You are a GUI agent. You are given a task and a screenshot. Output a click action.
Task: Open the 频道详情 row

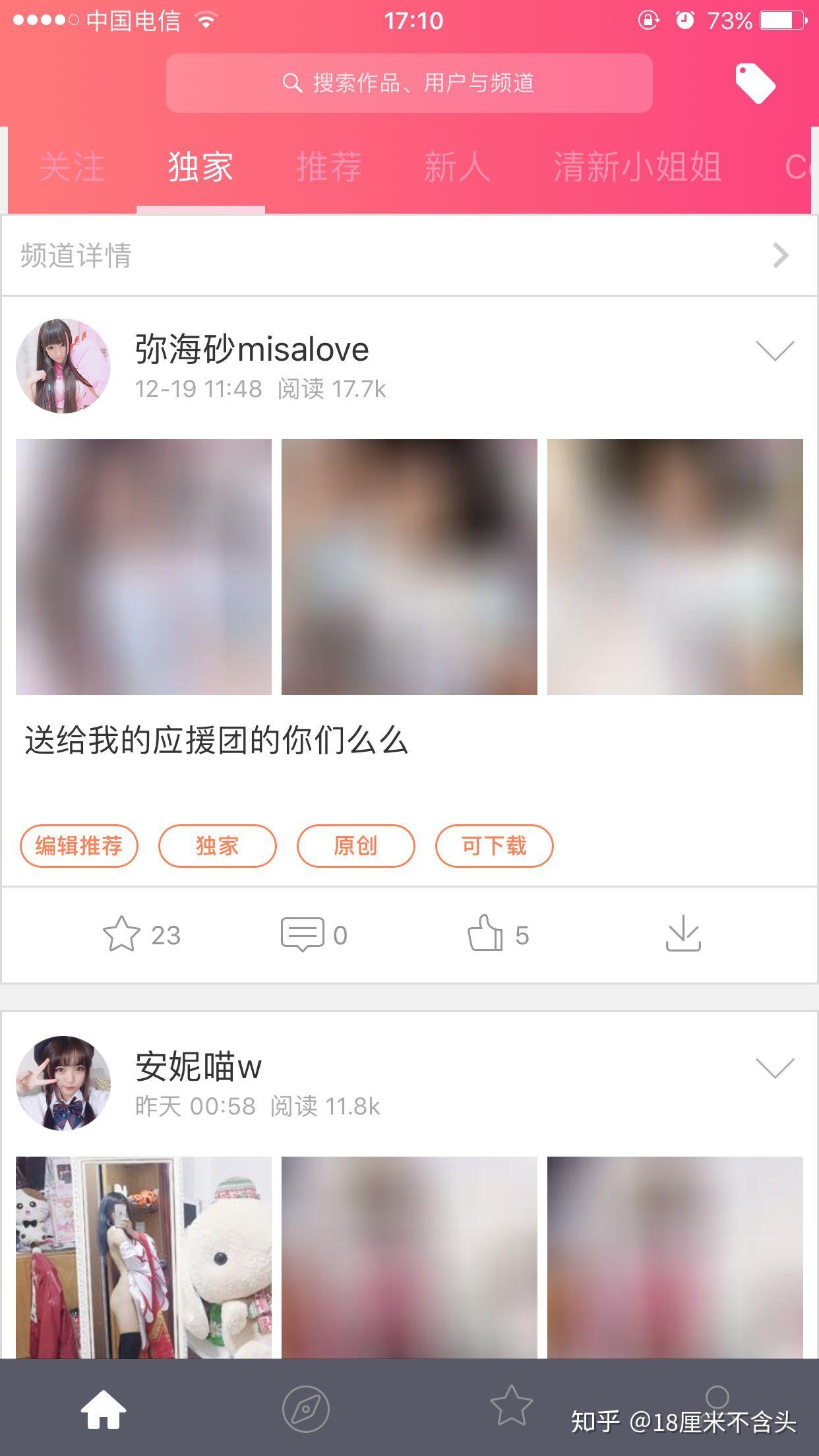[x=409, y=255]
